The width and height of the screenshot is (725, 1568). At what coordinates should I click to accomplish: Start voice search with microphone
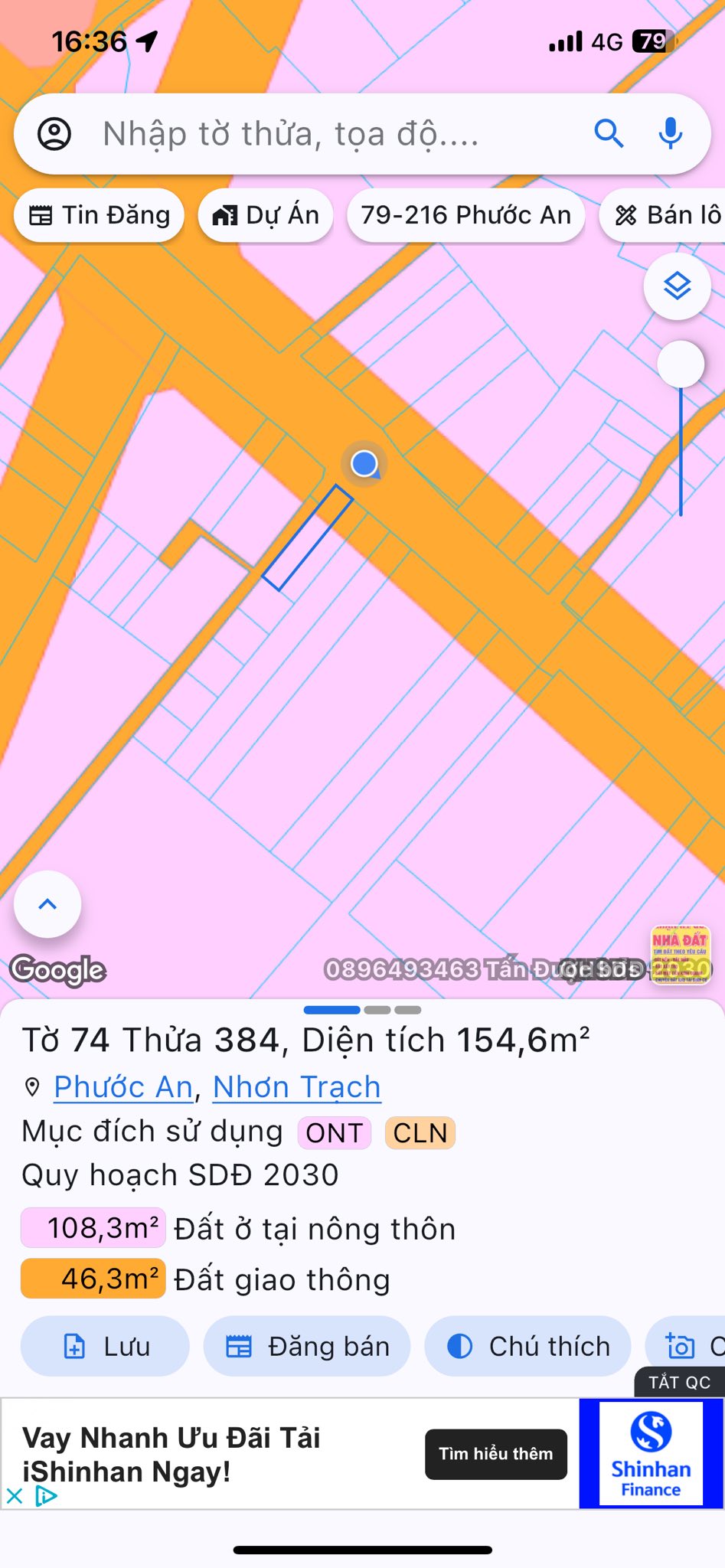(671, 134)
